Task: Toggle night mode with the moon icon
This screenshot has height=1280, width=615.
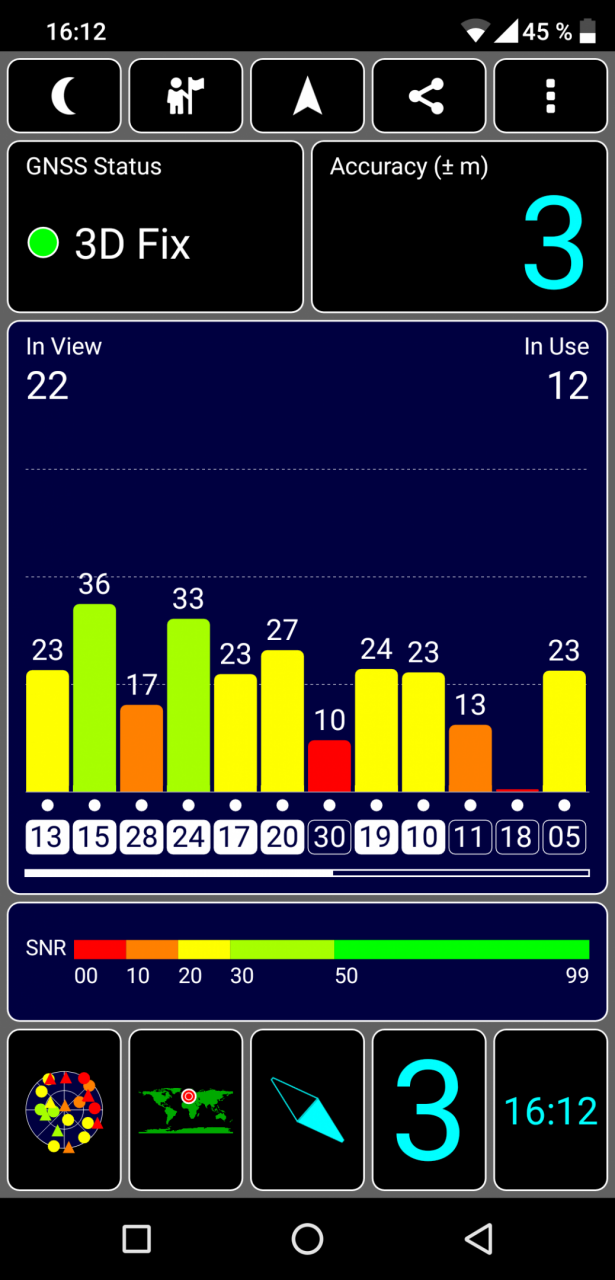Action: pos(64,96)
